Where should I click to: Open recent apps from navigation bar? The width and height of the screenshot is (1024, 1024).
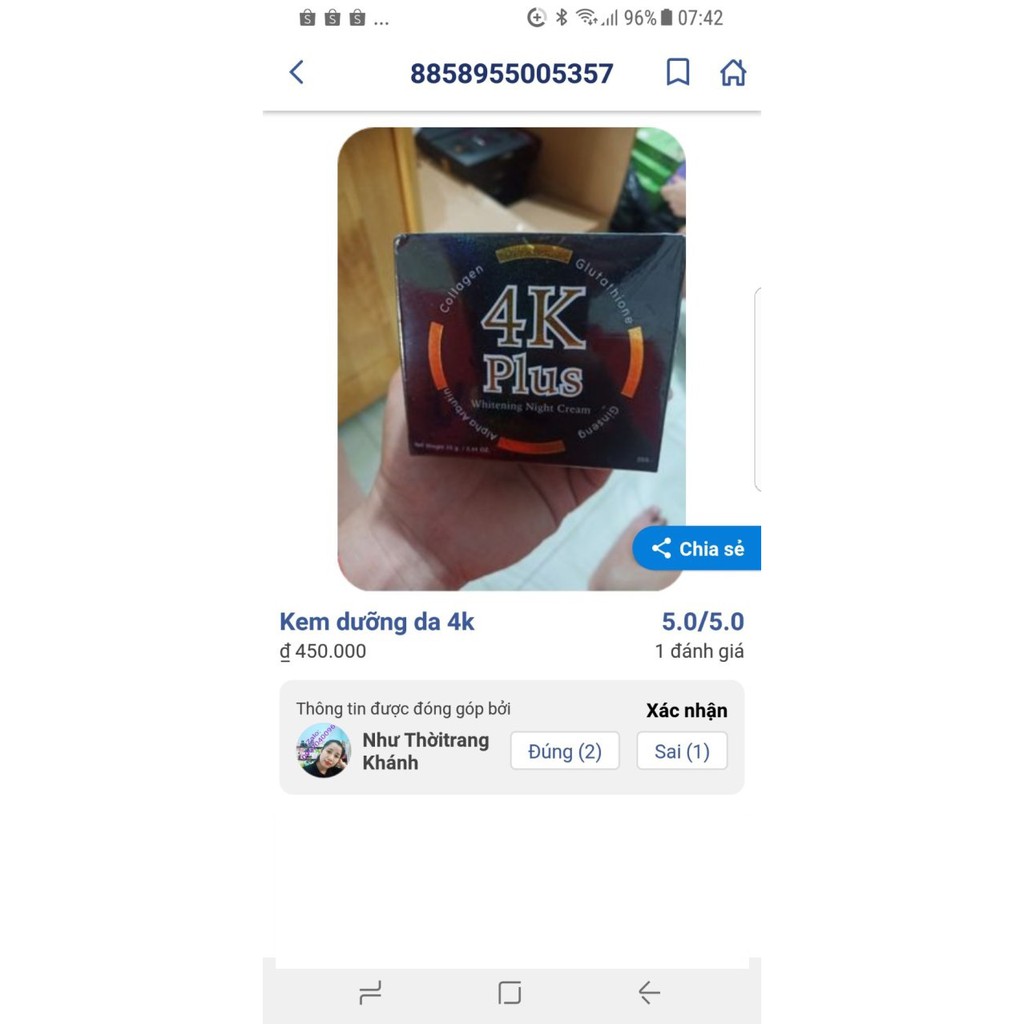[371, 992]
